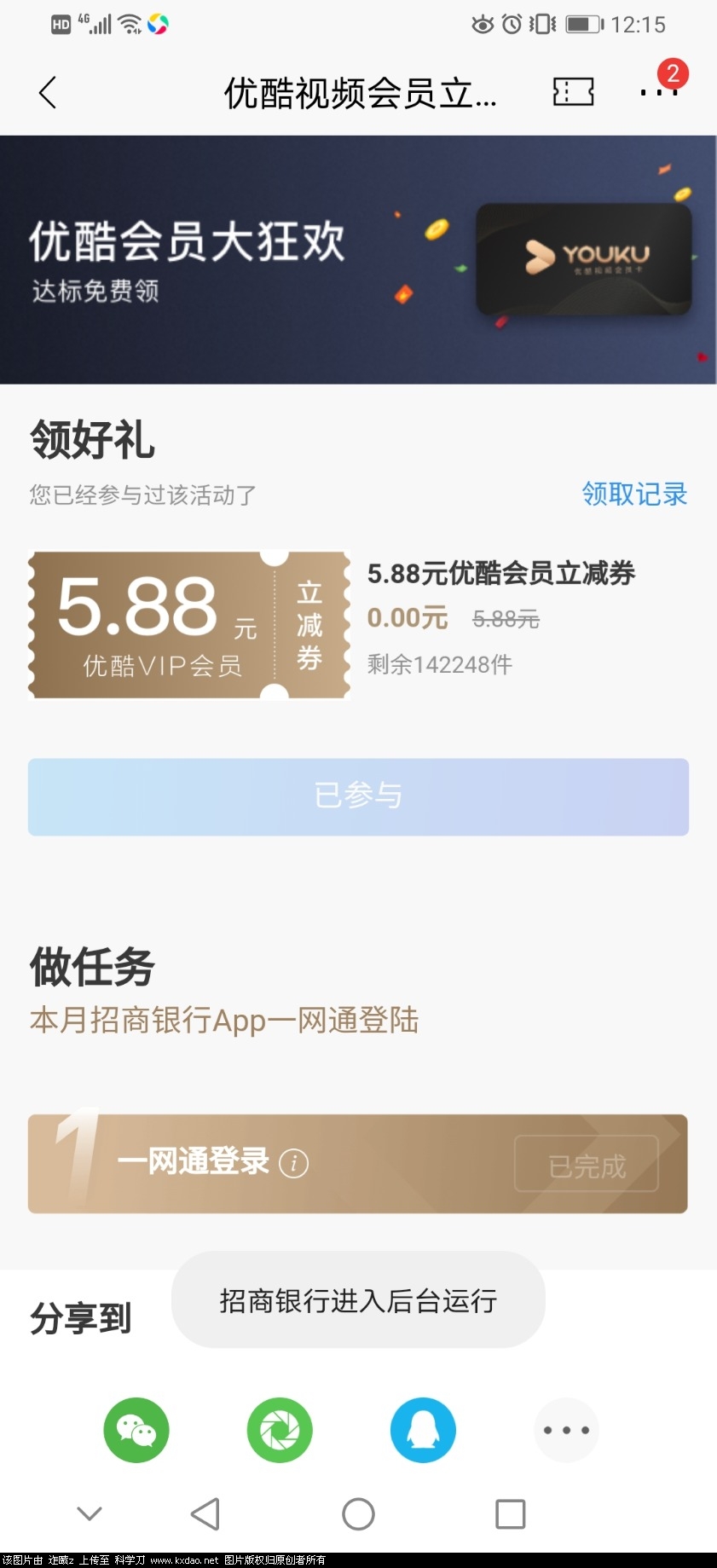Tap the 已参与 participation button
This screenshot has height=1568, width=717.
pos(358,796)
